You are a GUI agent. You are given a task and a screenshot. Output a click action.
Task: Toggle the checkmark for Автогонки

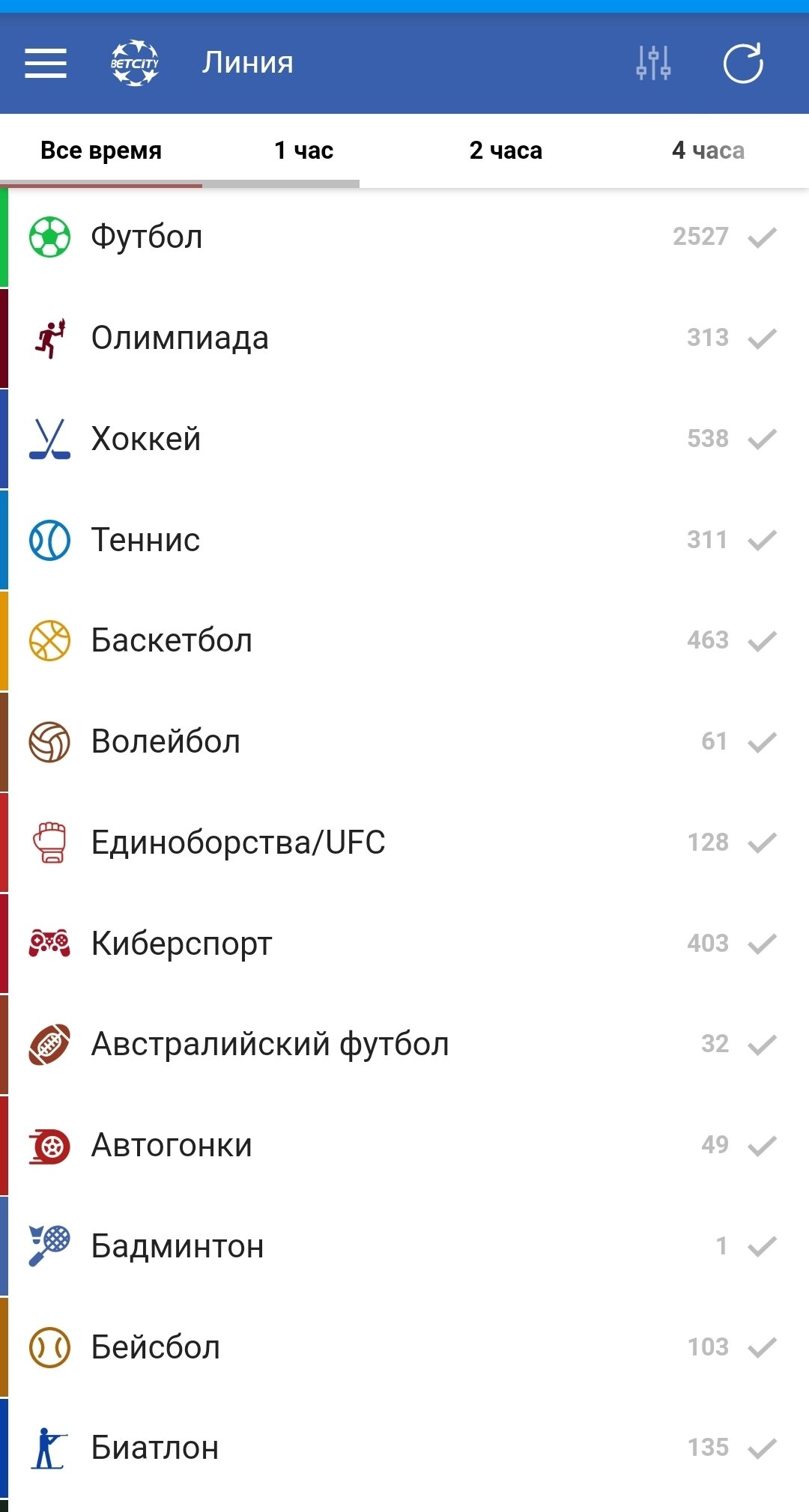tap(763, 1146)
